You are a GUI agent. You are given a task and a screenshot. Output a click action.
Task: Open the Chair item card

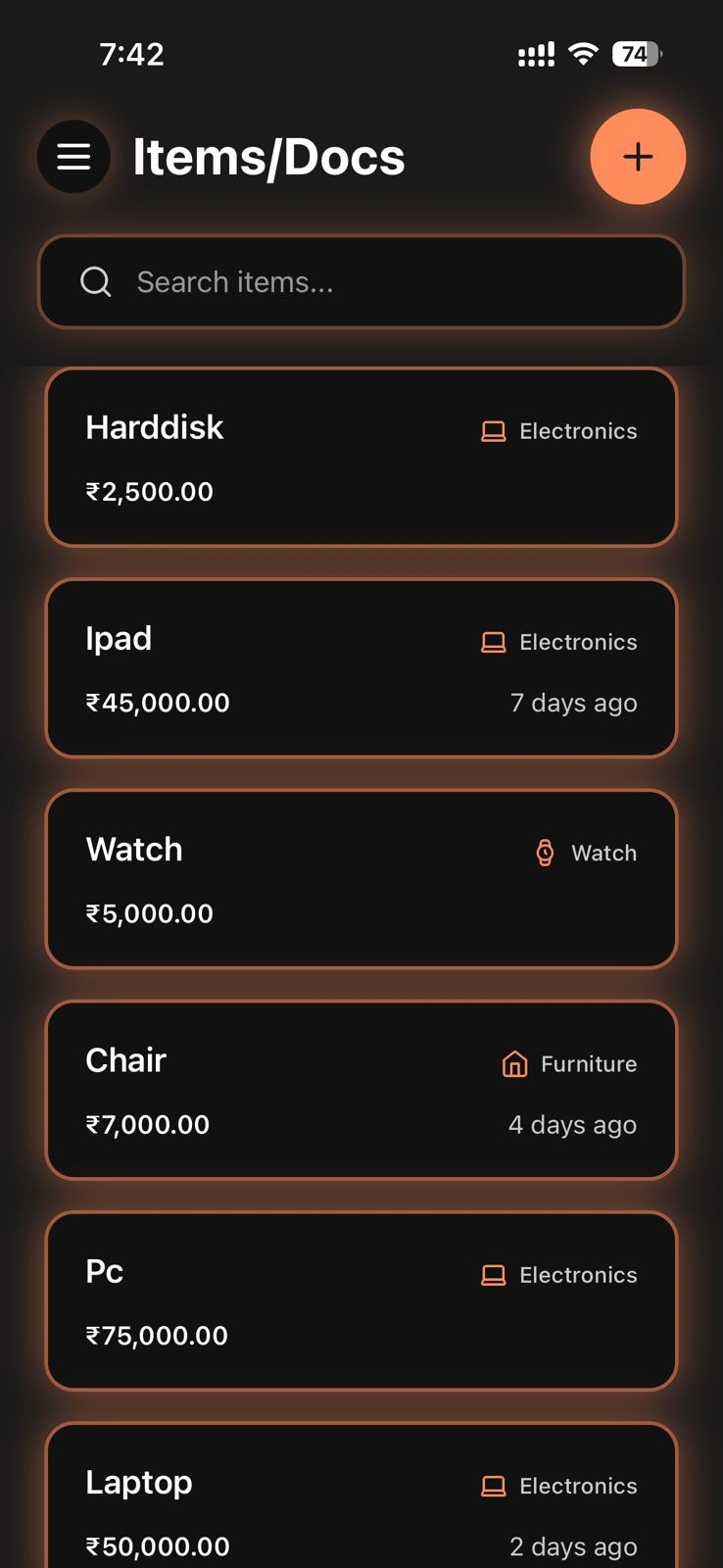(361, 1089)
